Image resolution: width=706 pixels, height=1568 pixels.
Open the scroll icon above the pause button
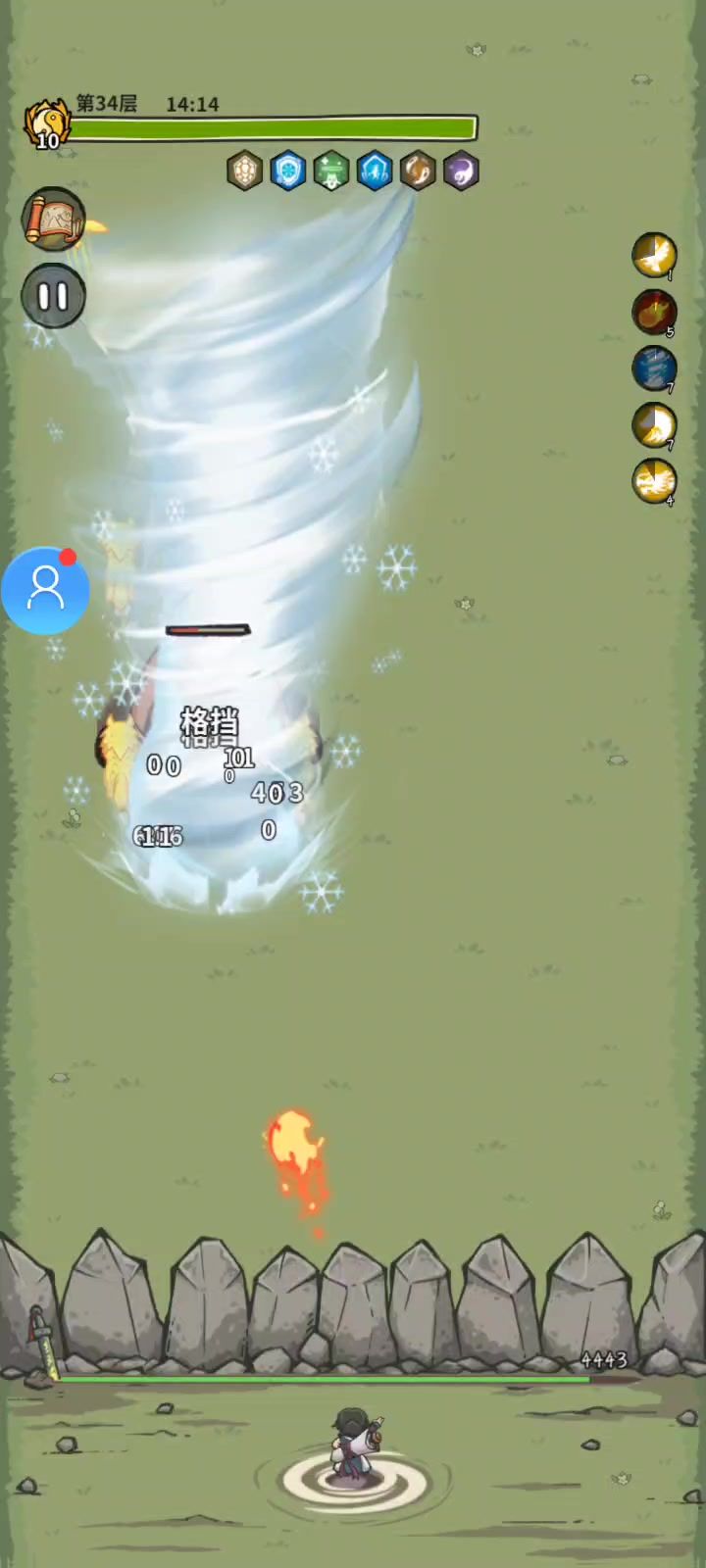click(x=54, y=219)
